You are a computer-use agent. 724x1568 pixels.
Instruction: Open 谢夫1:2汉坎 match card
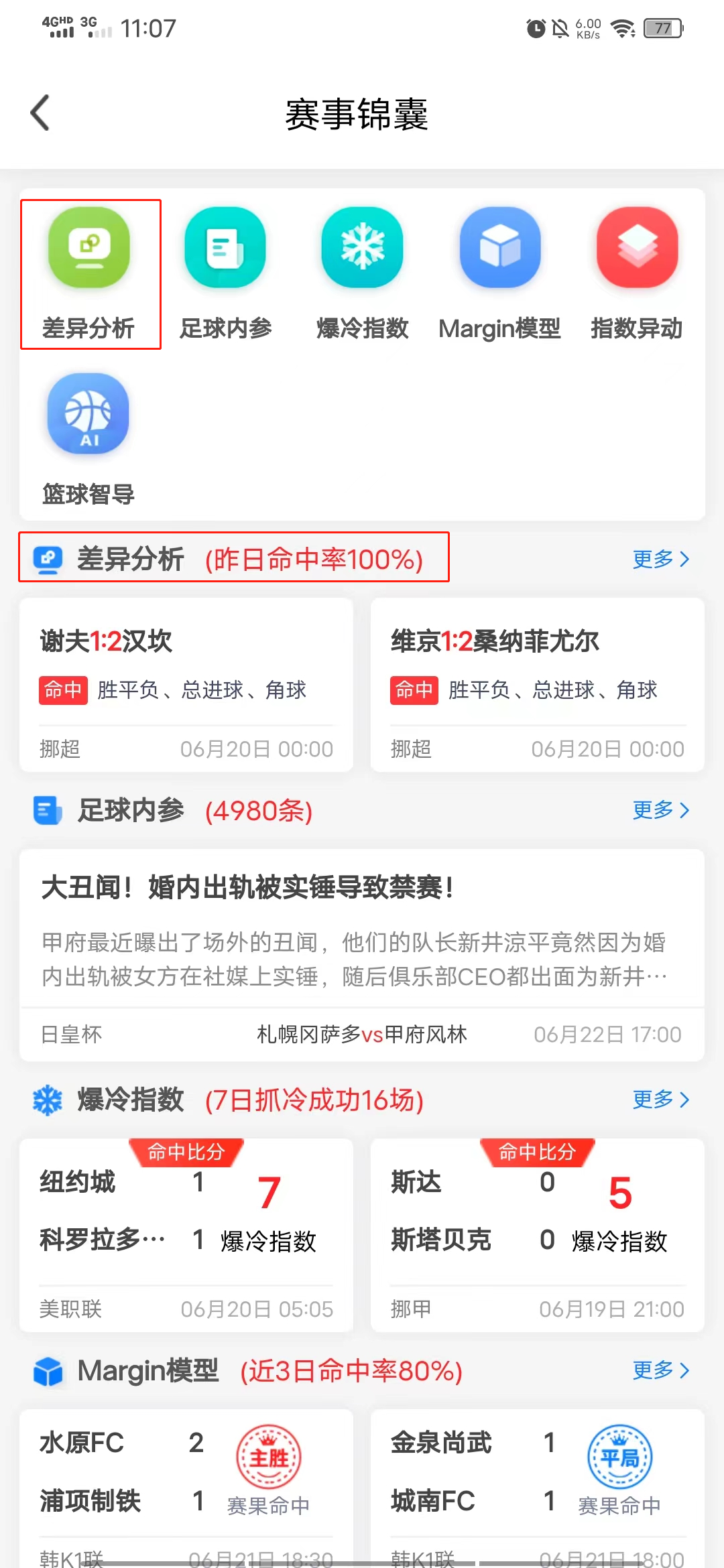pyautogui.click(x=186, y=683)
